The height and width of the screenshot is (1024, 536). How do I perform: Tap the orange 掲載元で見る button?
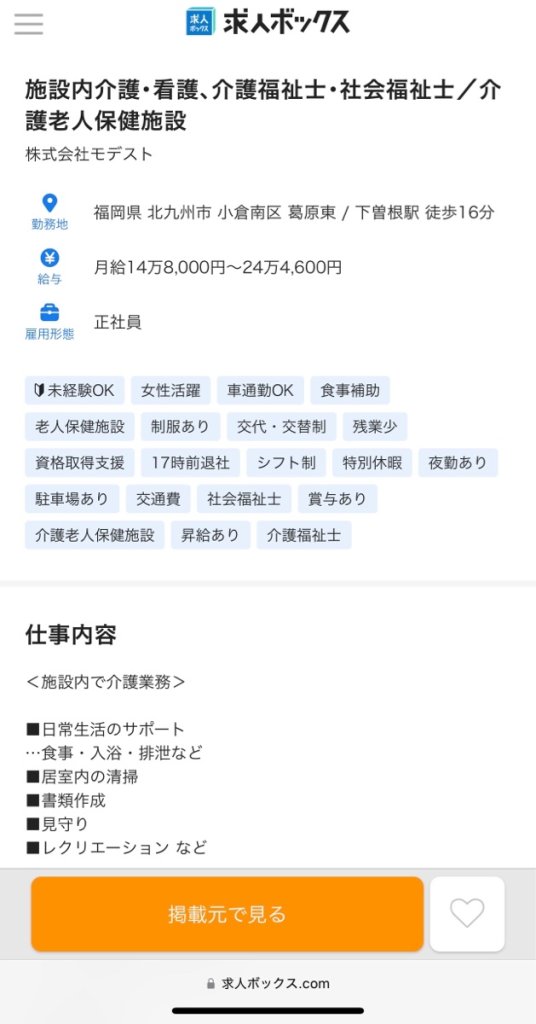coord(227,914)
